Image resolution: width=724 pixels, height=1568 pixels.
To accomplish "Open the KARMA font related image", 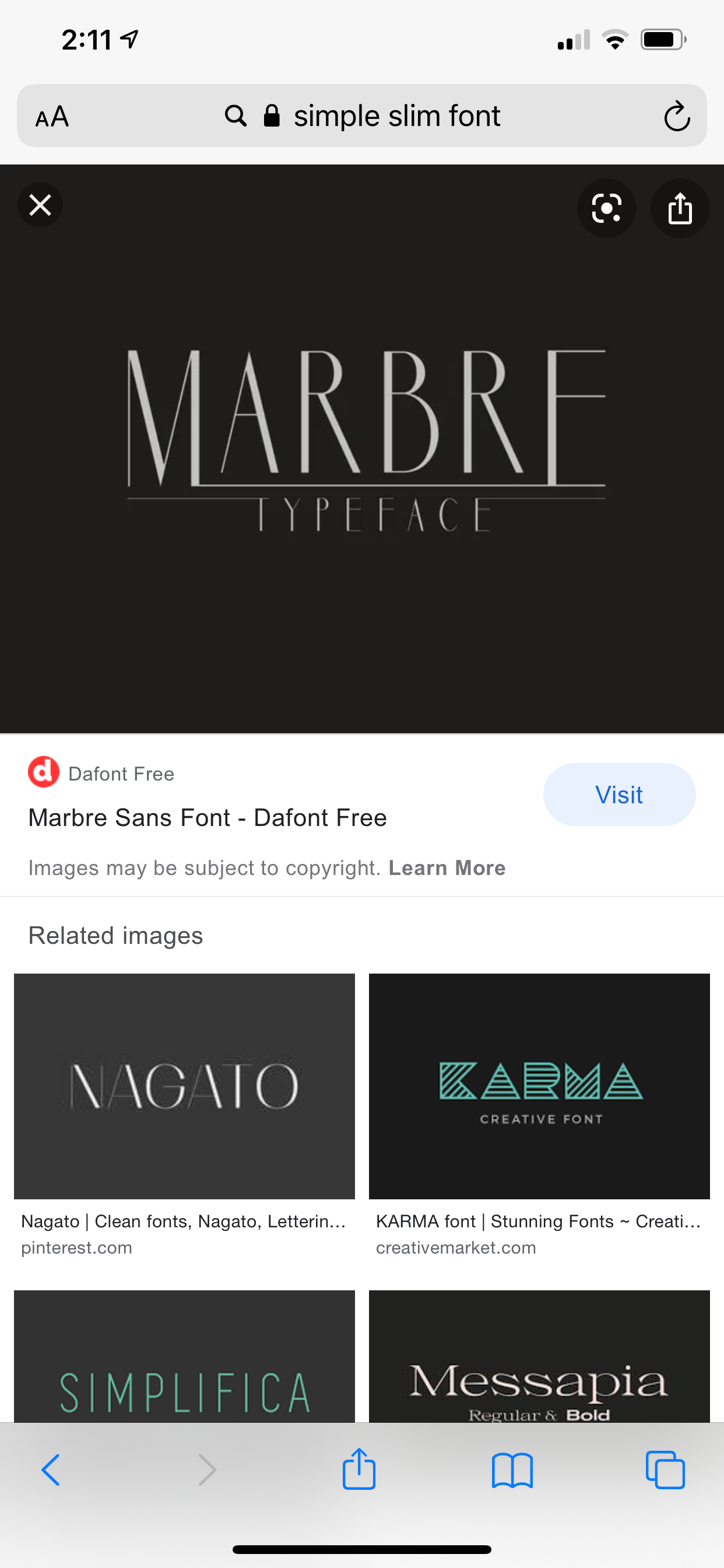I will coord(539,1087).
